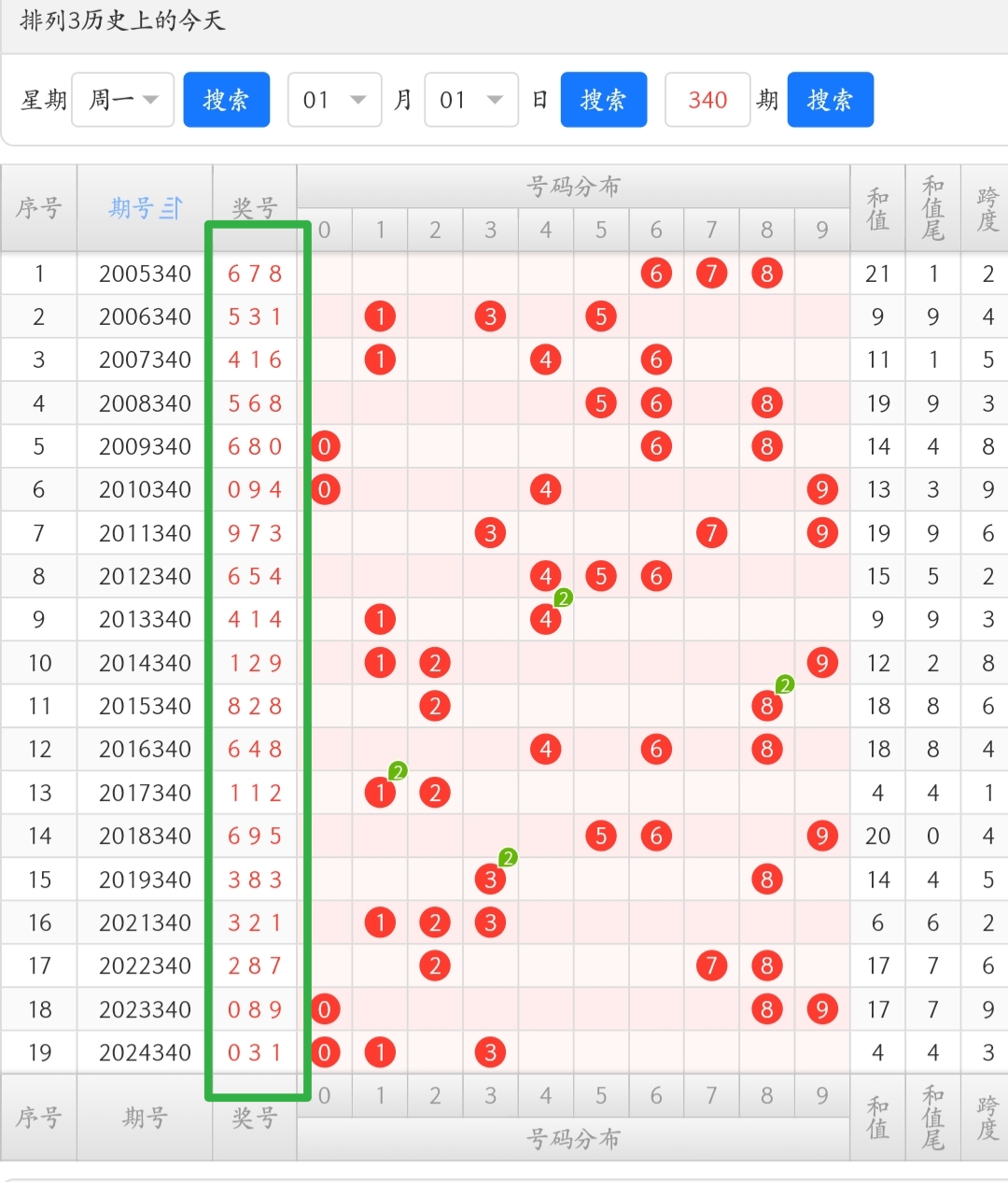Image resolution: width=1008 pixels, height=1182 pixels.
Task: Sort the table by 期号 column header
Action: [145, 207]
